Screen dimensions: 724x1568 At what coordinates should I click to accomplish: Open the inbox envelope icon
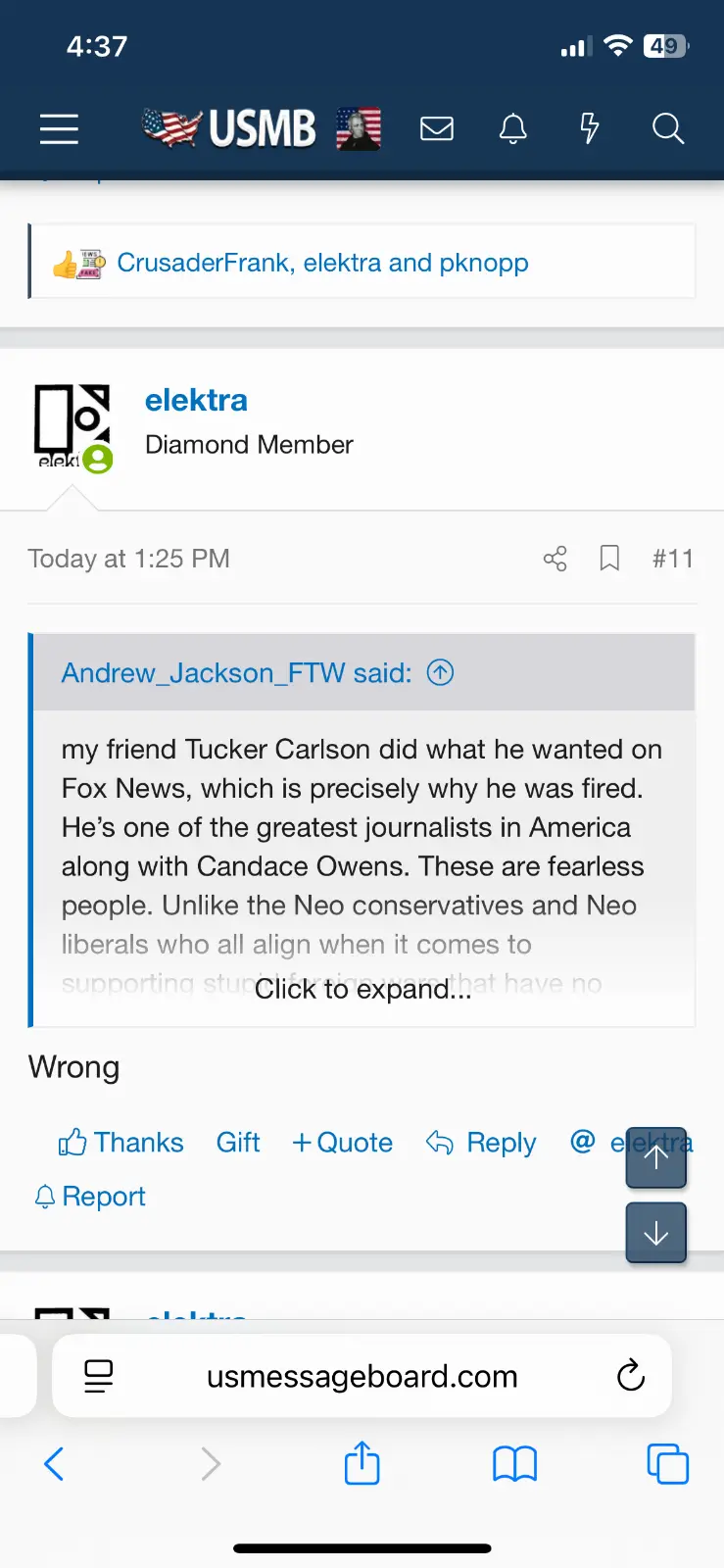click(x=436, y=128)
